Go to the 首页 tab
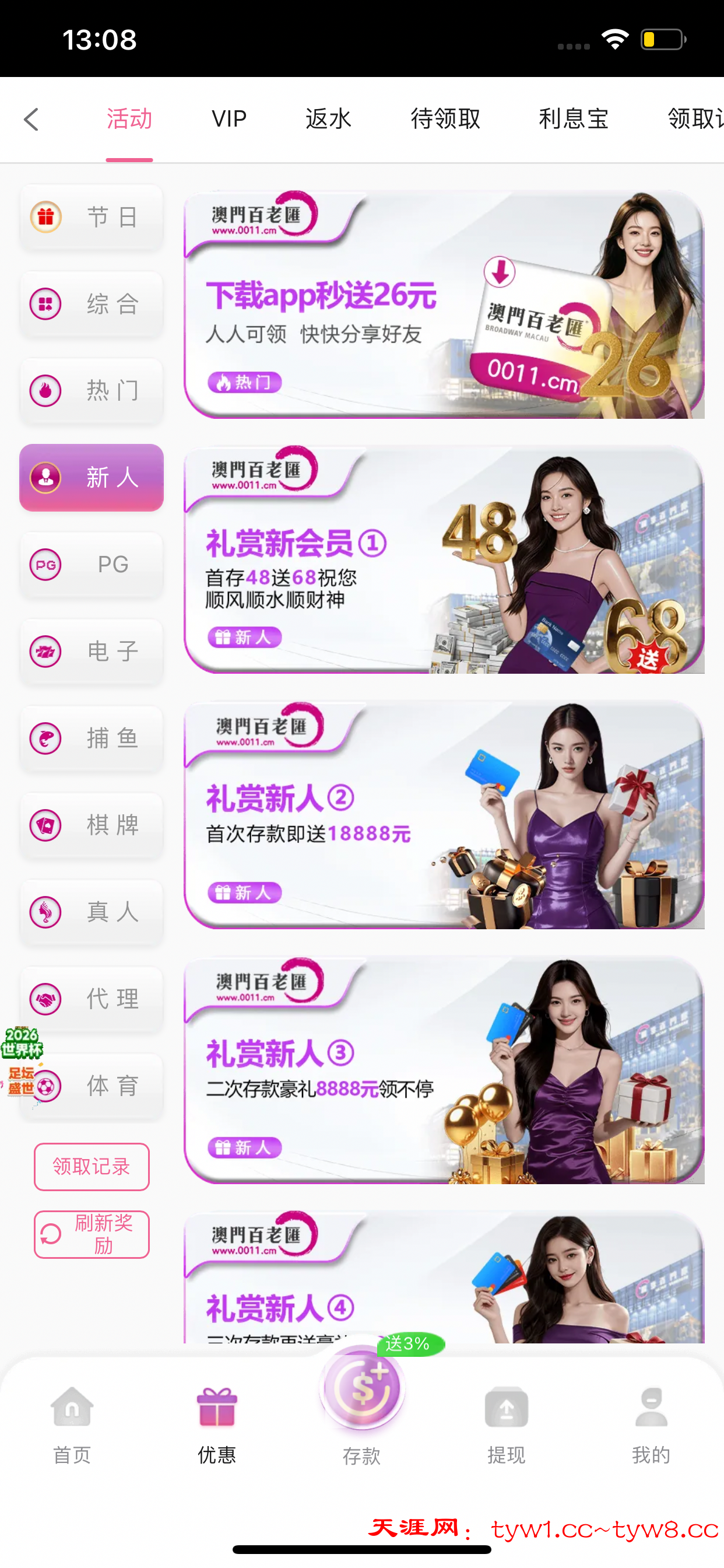The height and width of the screenshot is (1568, 724). coord(72,1423)
